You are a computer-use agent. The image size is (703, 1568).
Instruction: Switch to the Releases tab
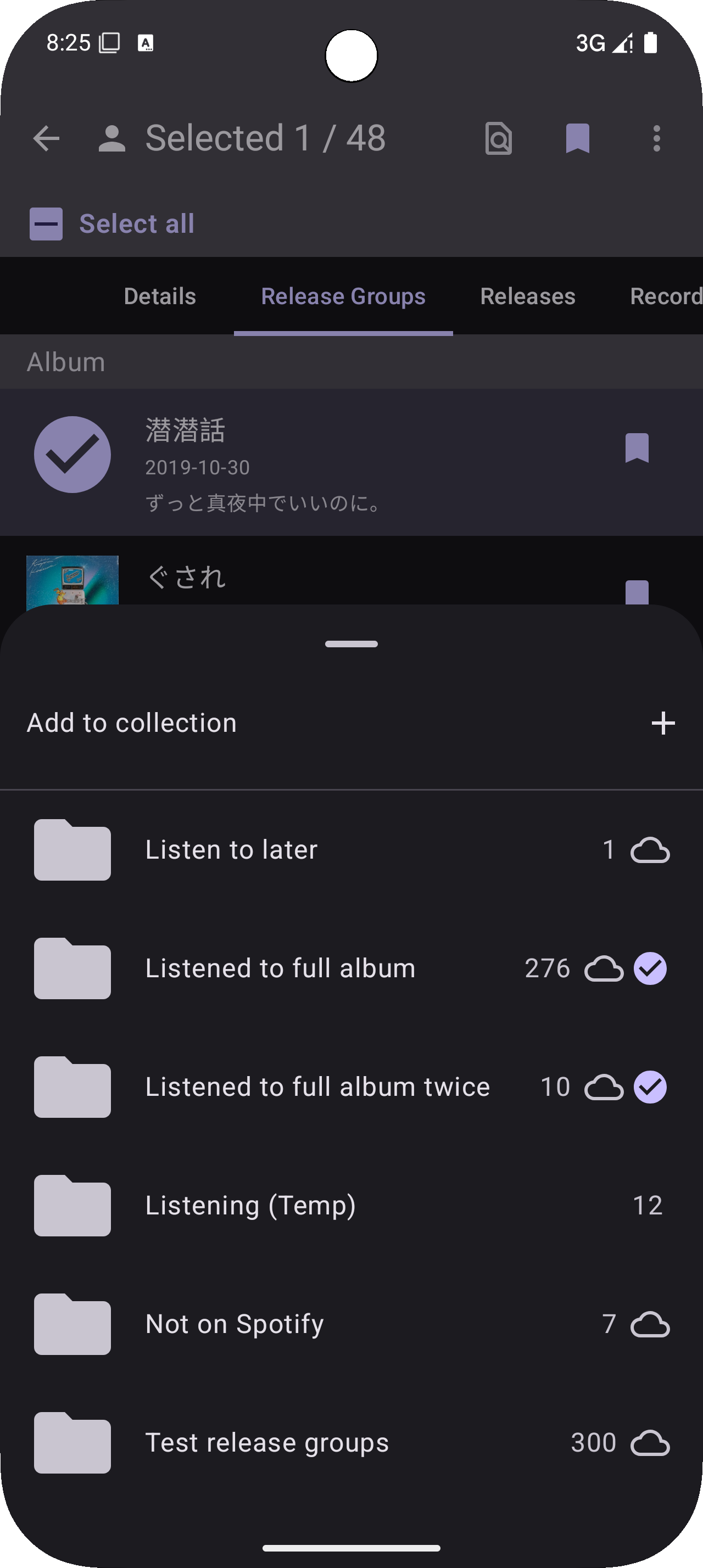pos(528,296)
